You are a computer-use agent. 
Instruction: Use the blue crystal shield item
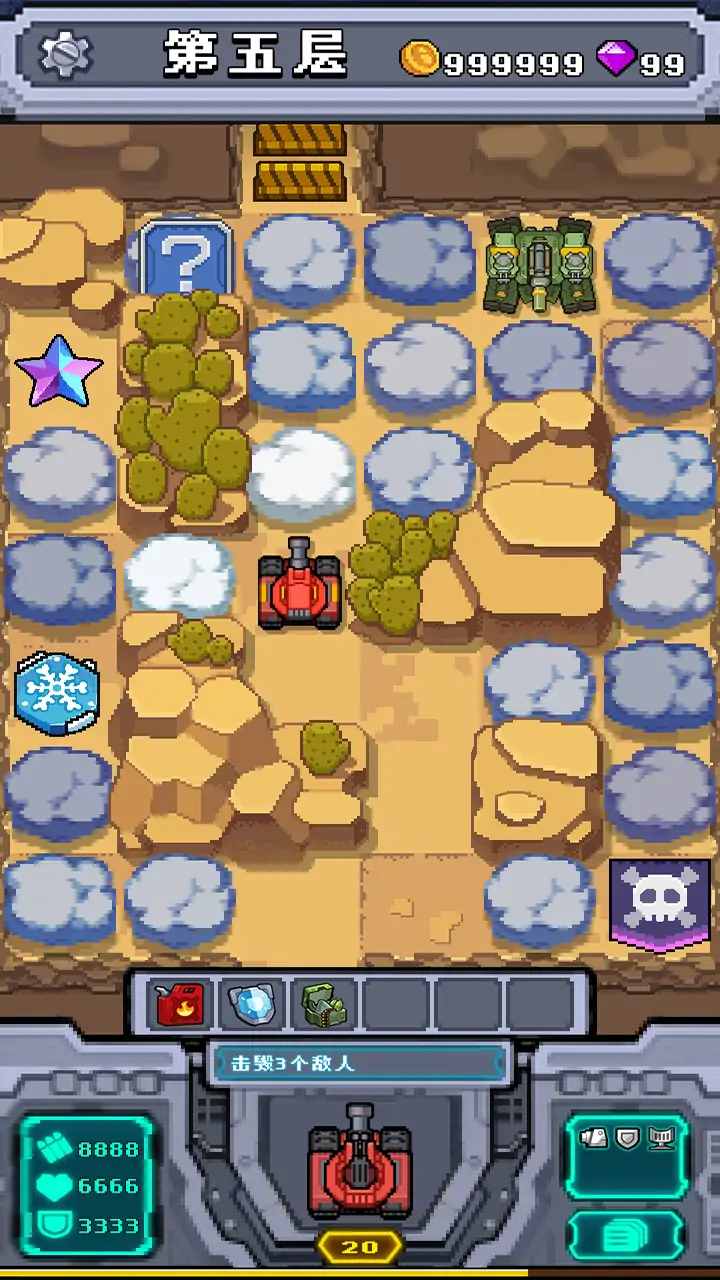click(252, 1004)
